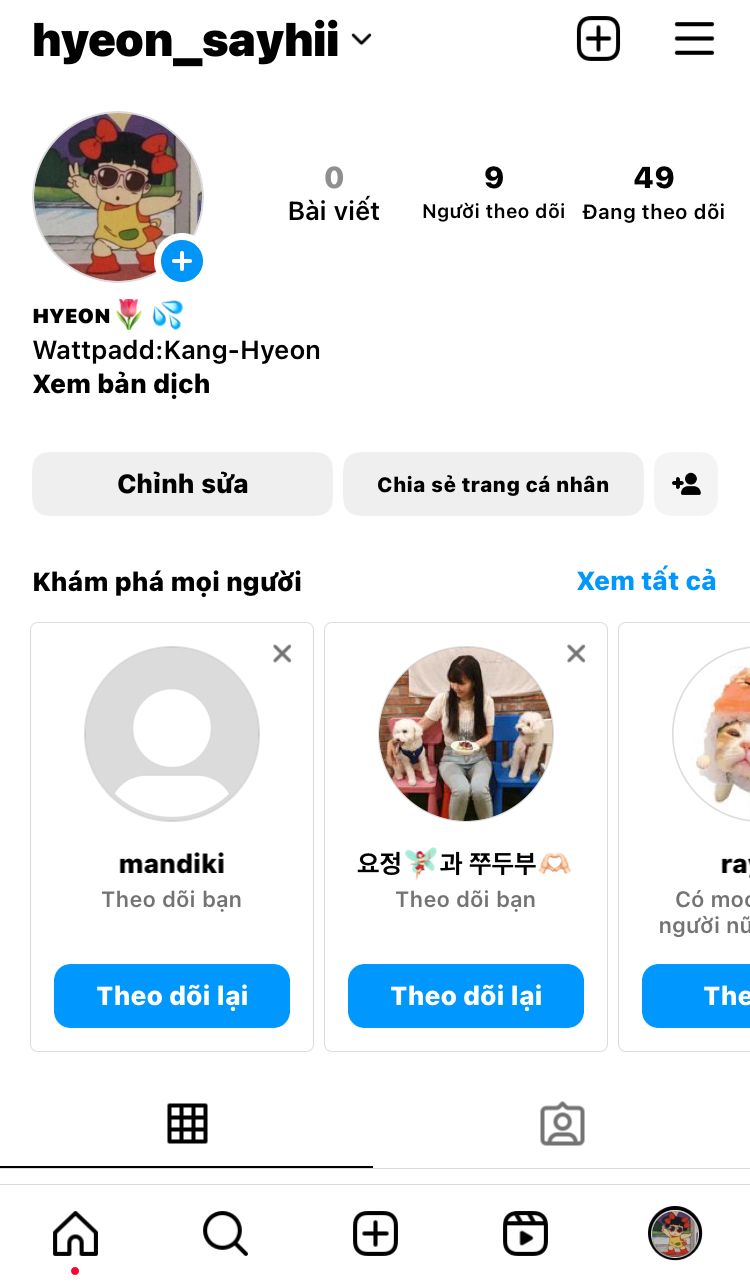The image size is (750, 1283).
Task: Open Xem tất cả suggestions
Action: 646,581
